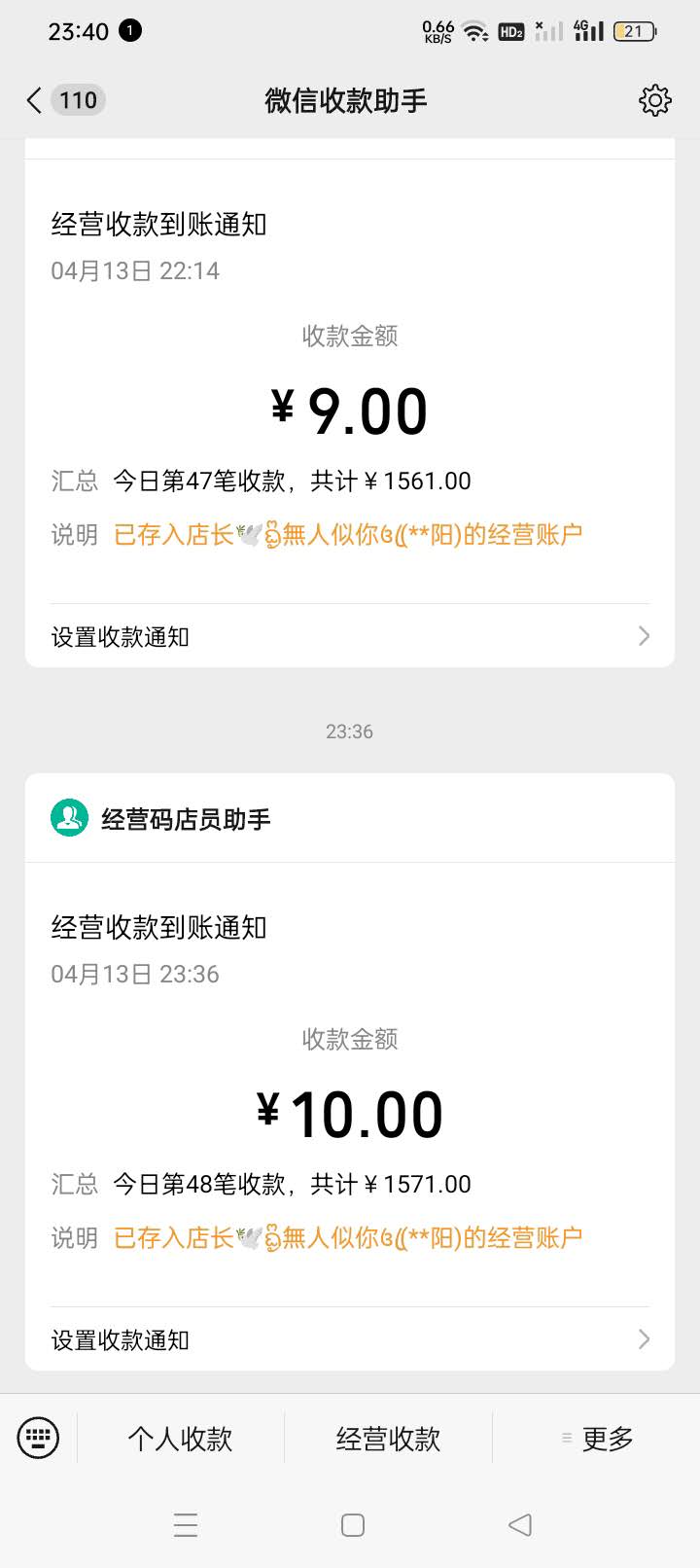Tap the system home button
This screenshot has height=1568, width=700.
(353, 1524)
